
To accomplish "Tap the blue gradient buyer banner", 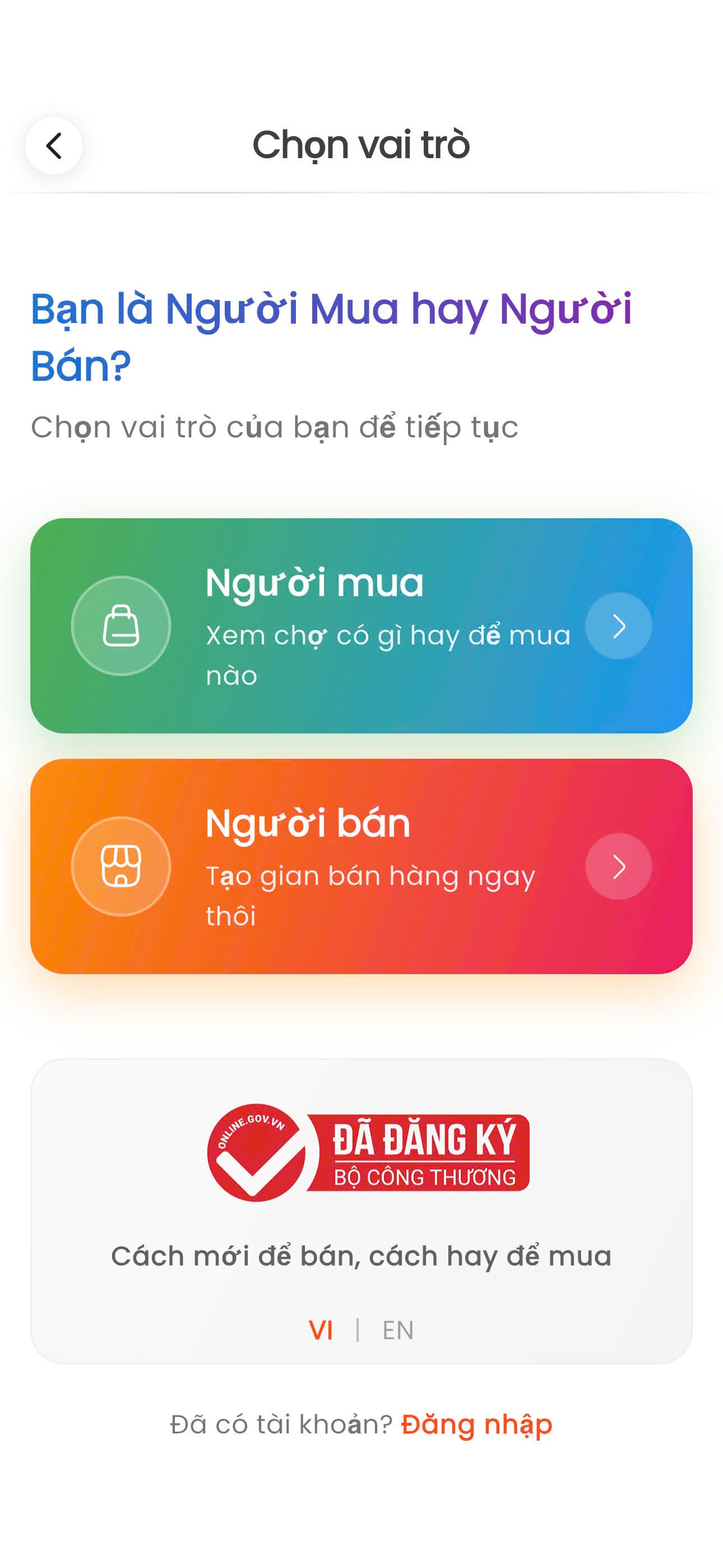I will (361, 626).
